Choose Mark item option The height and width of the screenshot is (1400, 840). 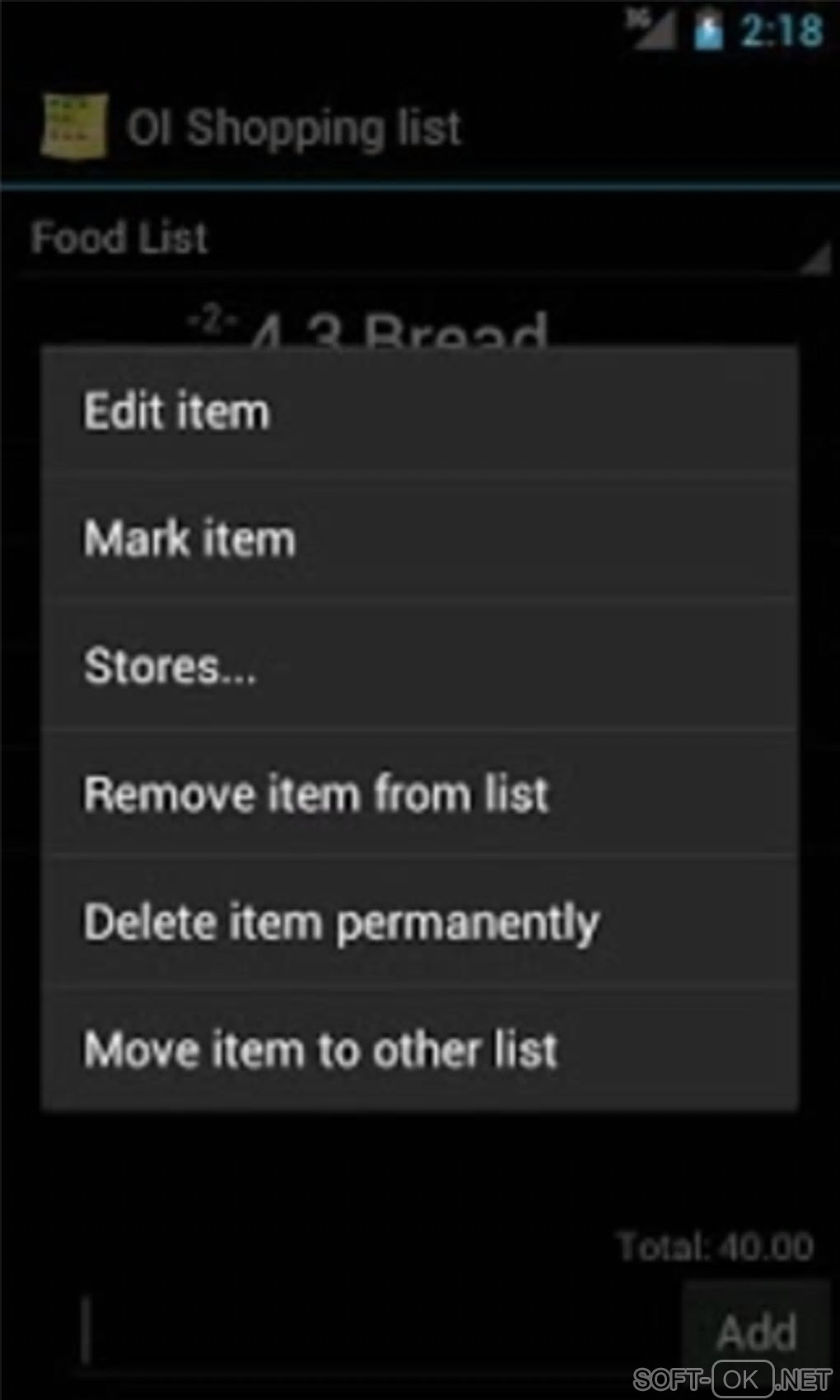coord(418,539)
